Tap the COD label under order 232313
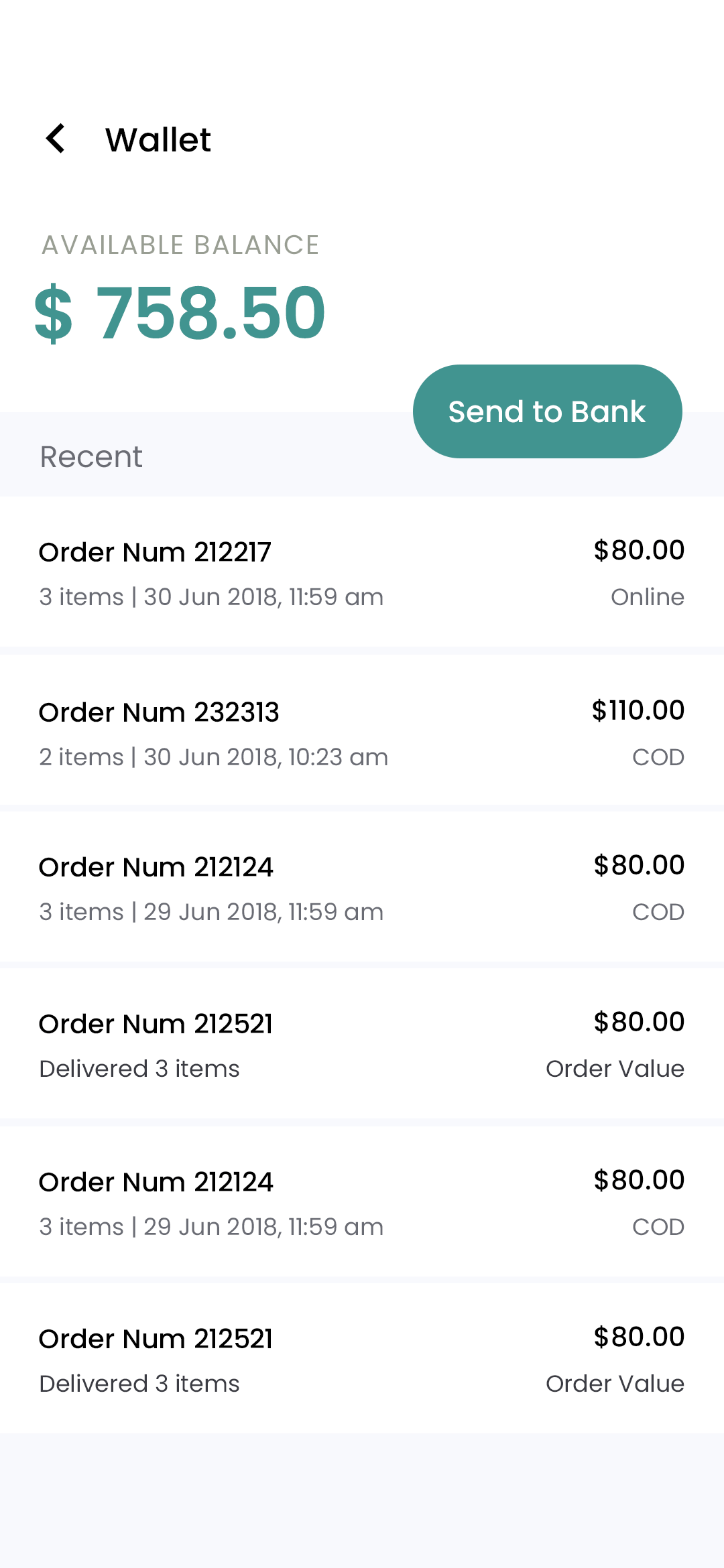 click(x=658, y=757)
